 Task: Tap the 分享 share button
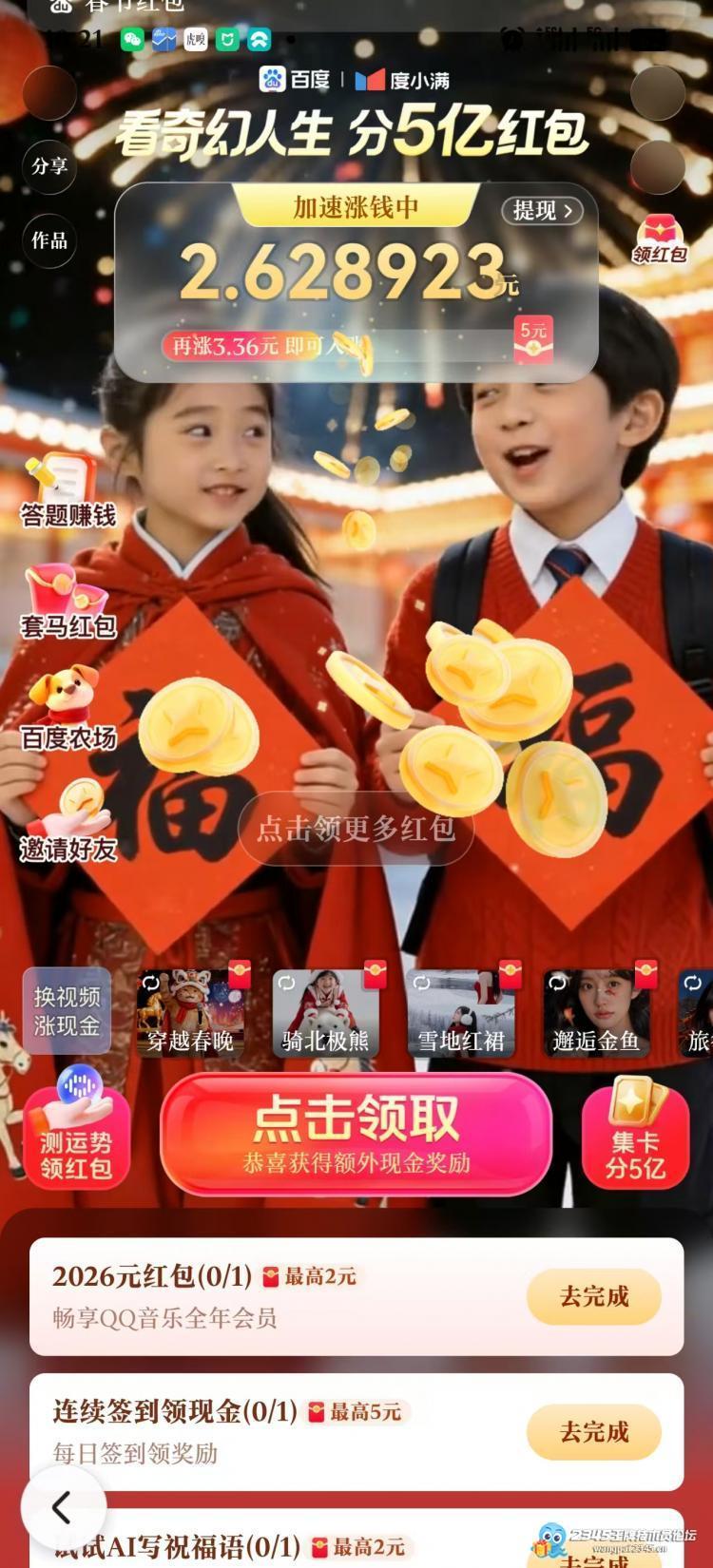(x=49, y=166)
